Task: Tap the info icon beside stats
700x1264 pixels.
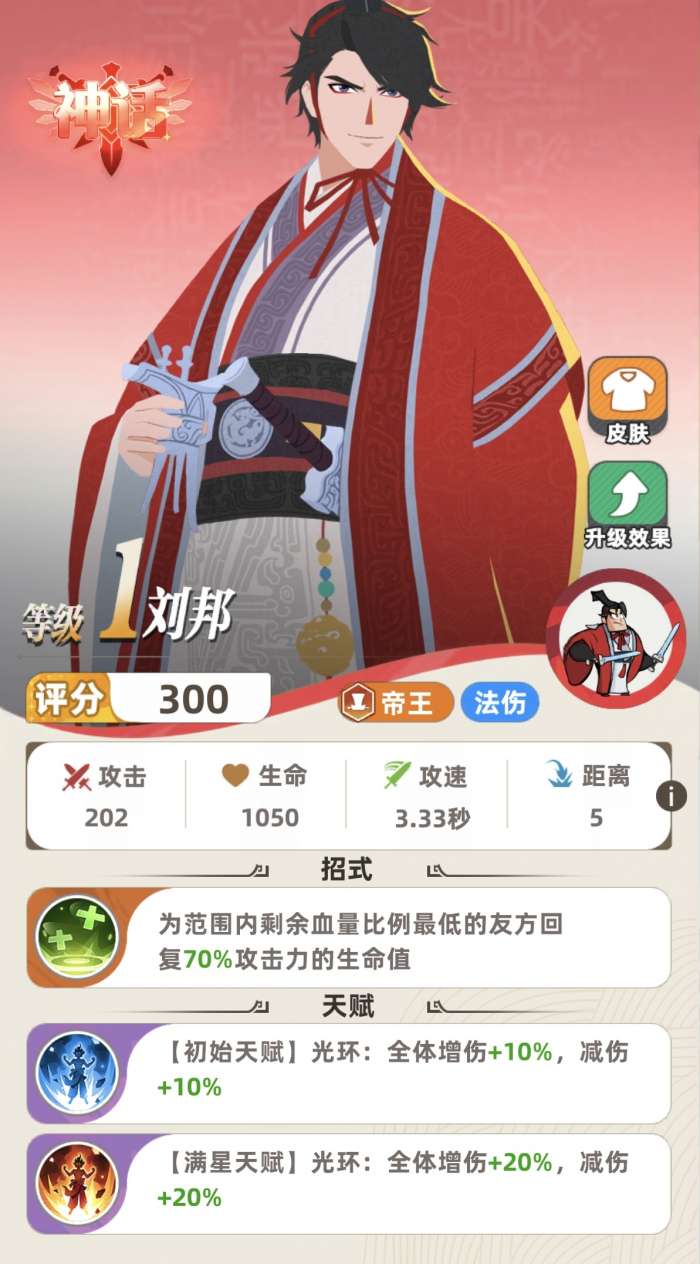Action: (x=672, y=796)
